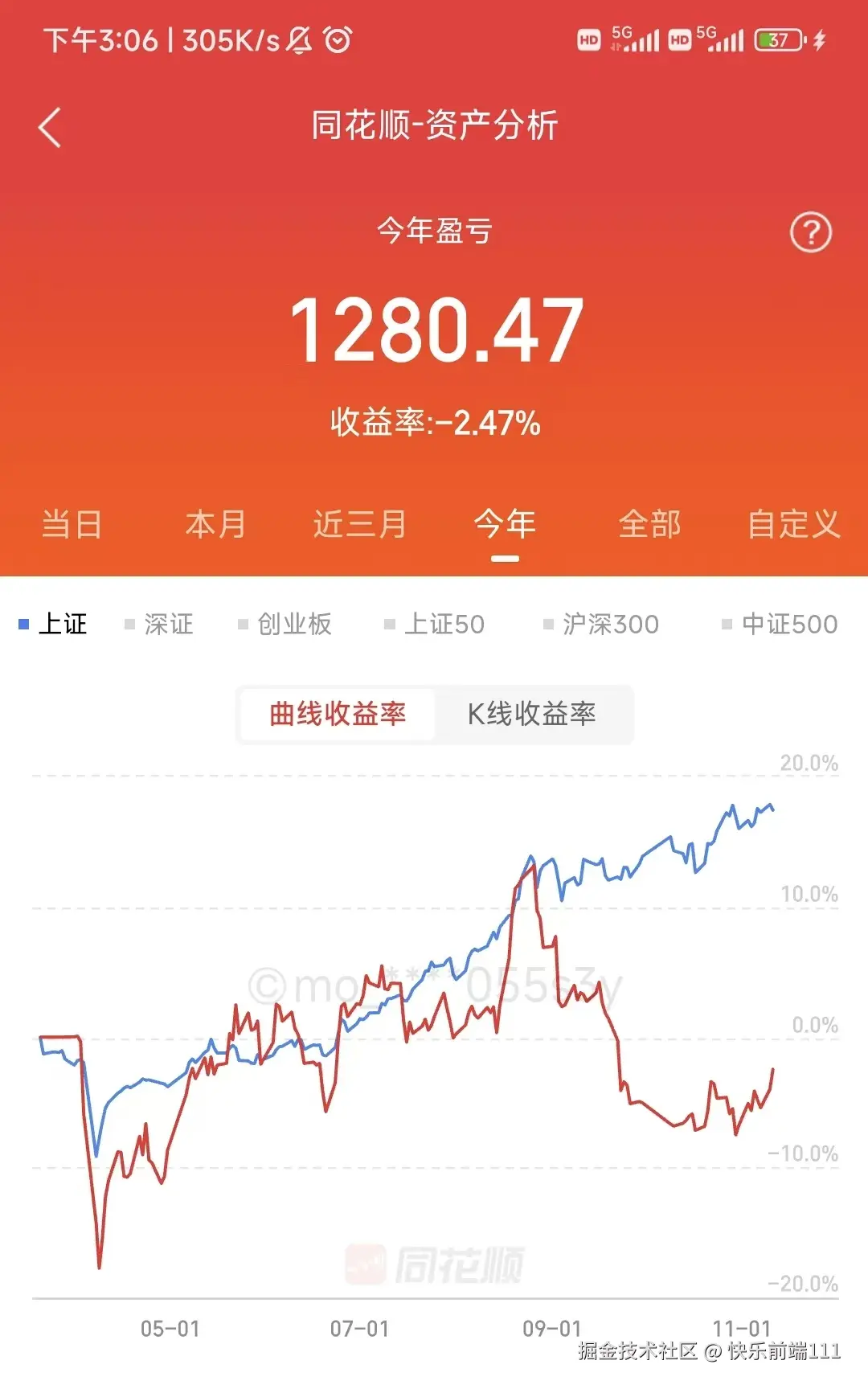Viewport: 868px width, 1389px height.
Task: Switch to K线收益率 chart mode
Action: click(533, 714)
